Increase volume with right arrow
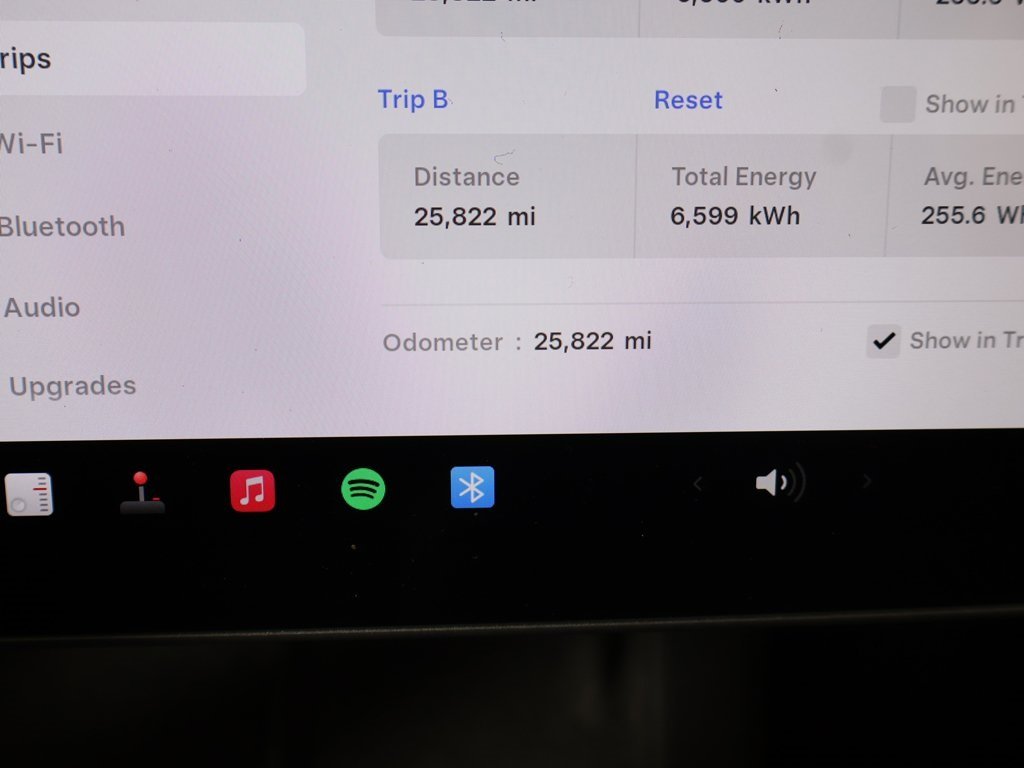The width and height of the screenshot is (1024, 768). [x=866, y=482]
